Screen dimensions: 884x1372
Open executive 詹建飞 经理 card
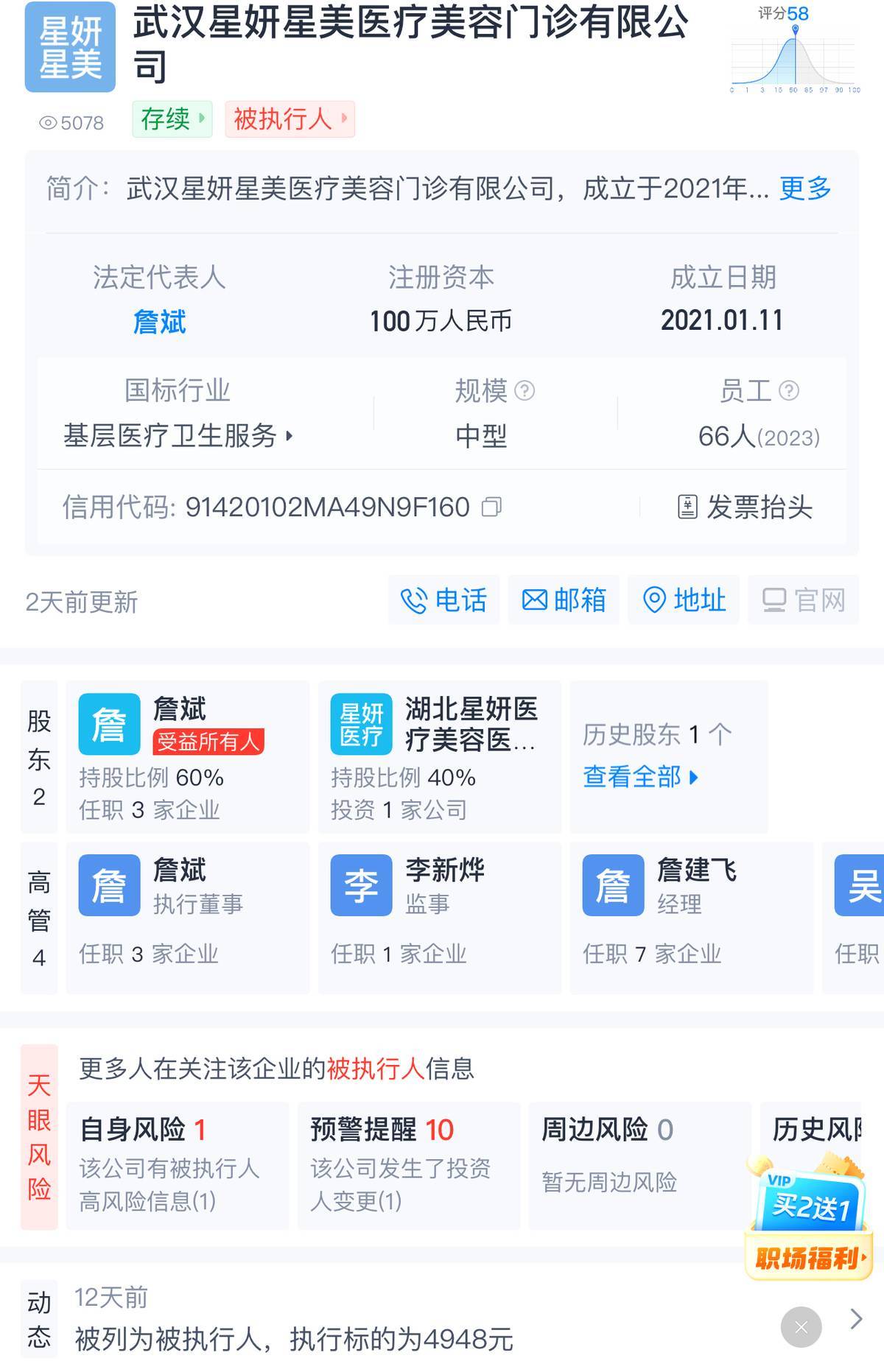tap(691, 918)
